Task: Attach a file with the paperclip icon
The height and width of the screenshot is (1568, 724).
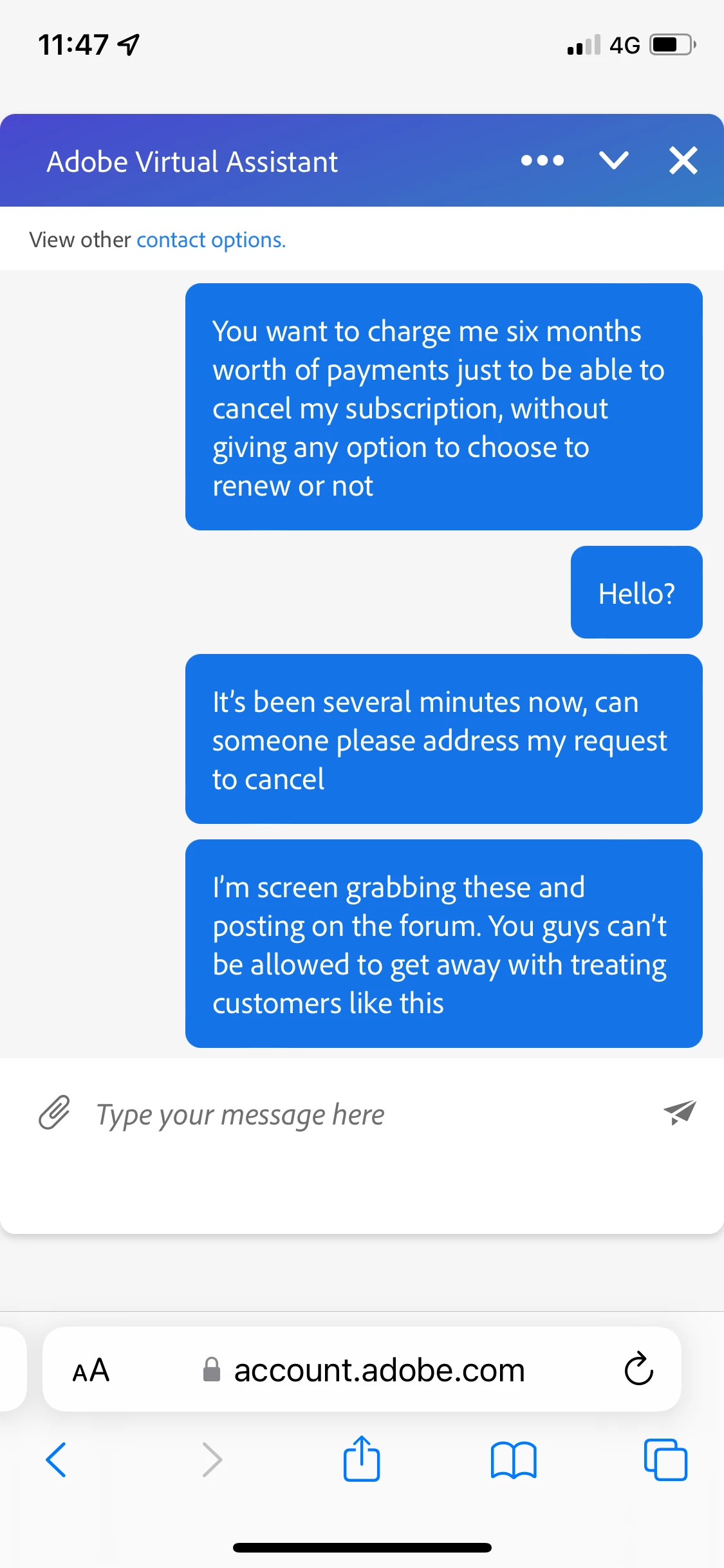Action: click(55, 1112)
